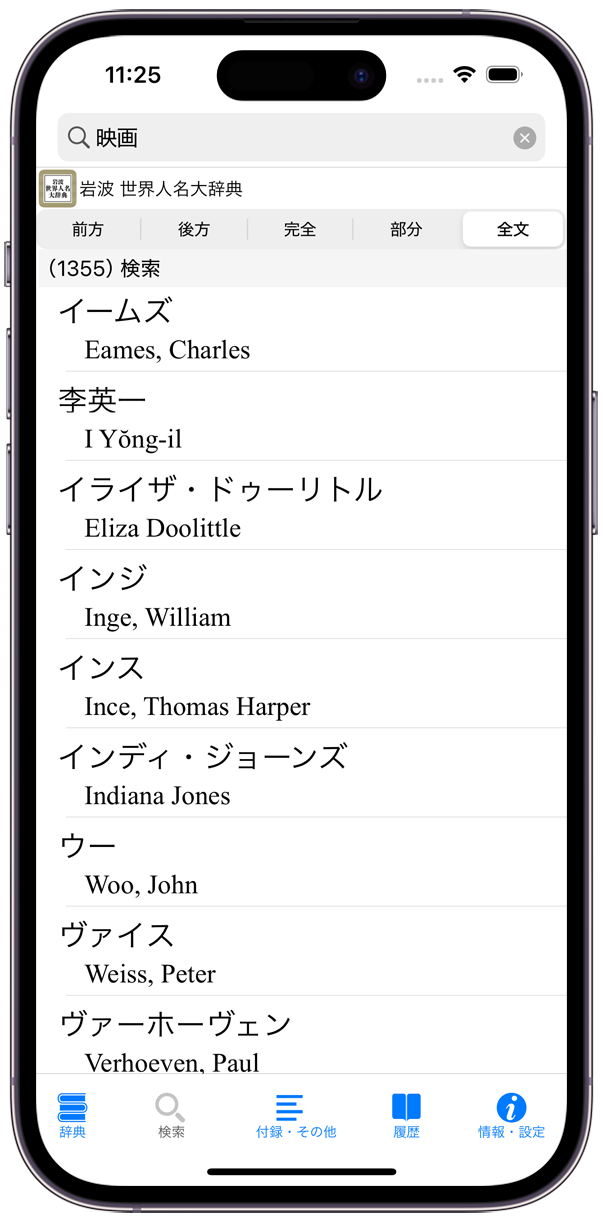Switch to the 前方 search mode
The height and width of the screenshot is (1222, 603).
[x=88, y=229]
